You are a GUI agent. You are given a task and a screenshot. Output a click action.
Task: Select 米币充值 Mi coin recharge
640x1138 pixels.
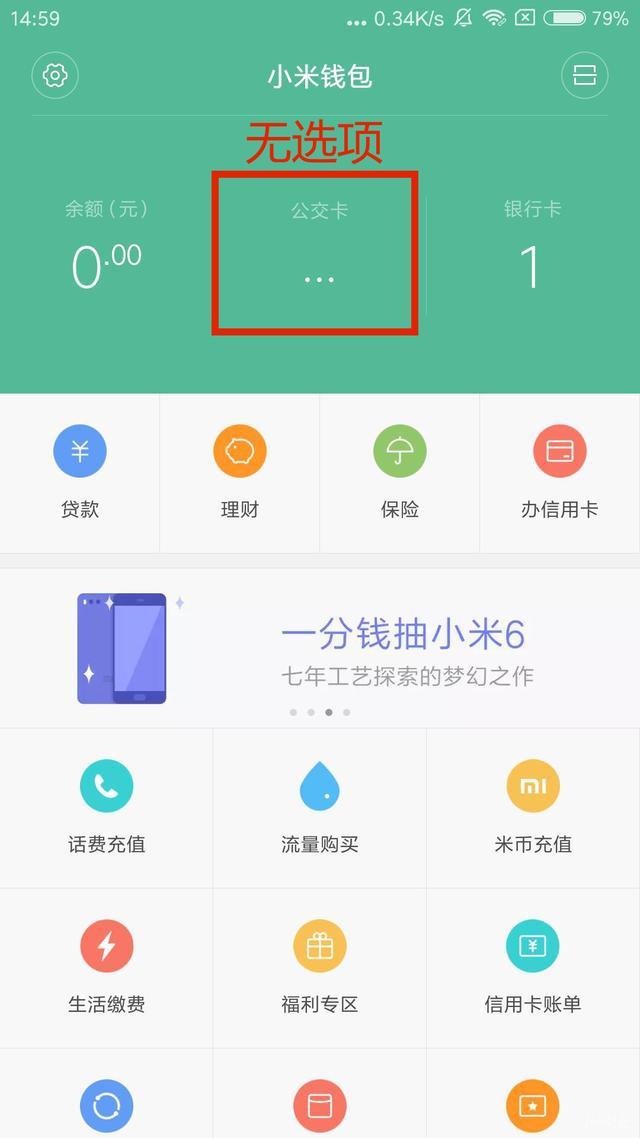[x=533, y=807]
